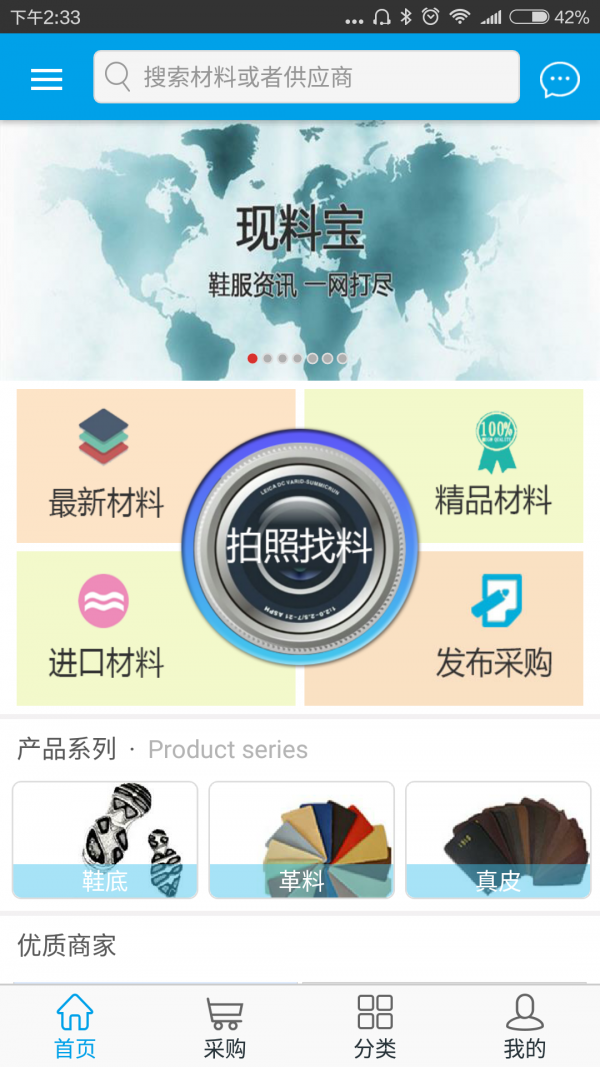Open the 鞋底 product series
Screen dimensions: 600x1067
click(105, 840)
